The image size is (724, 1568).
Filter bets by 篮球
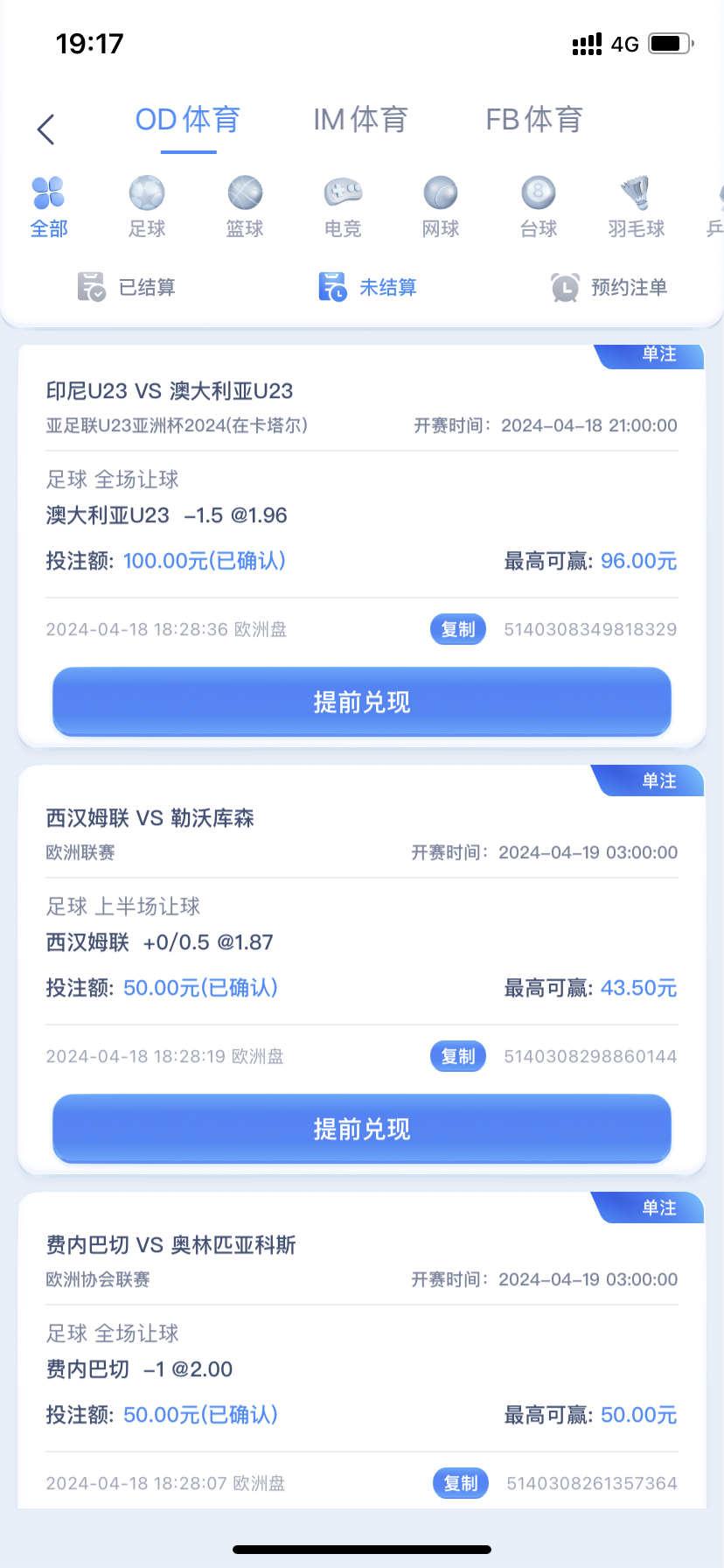pos(245,206)
